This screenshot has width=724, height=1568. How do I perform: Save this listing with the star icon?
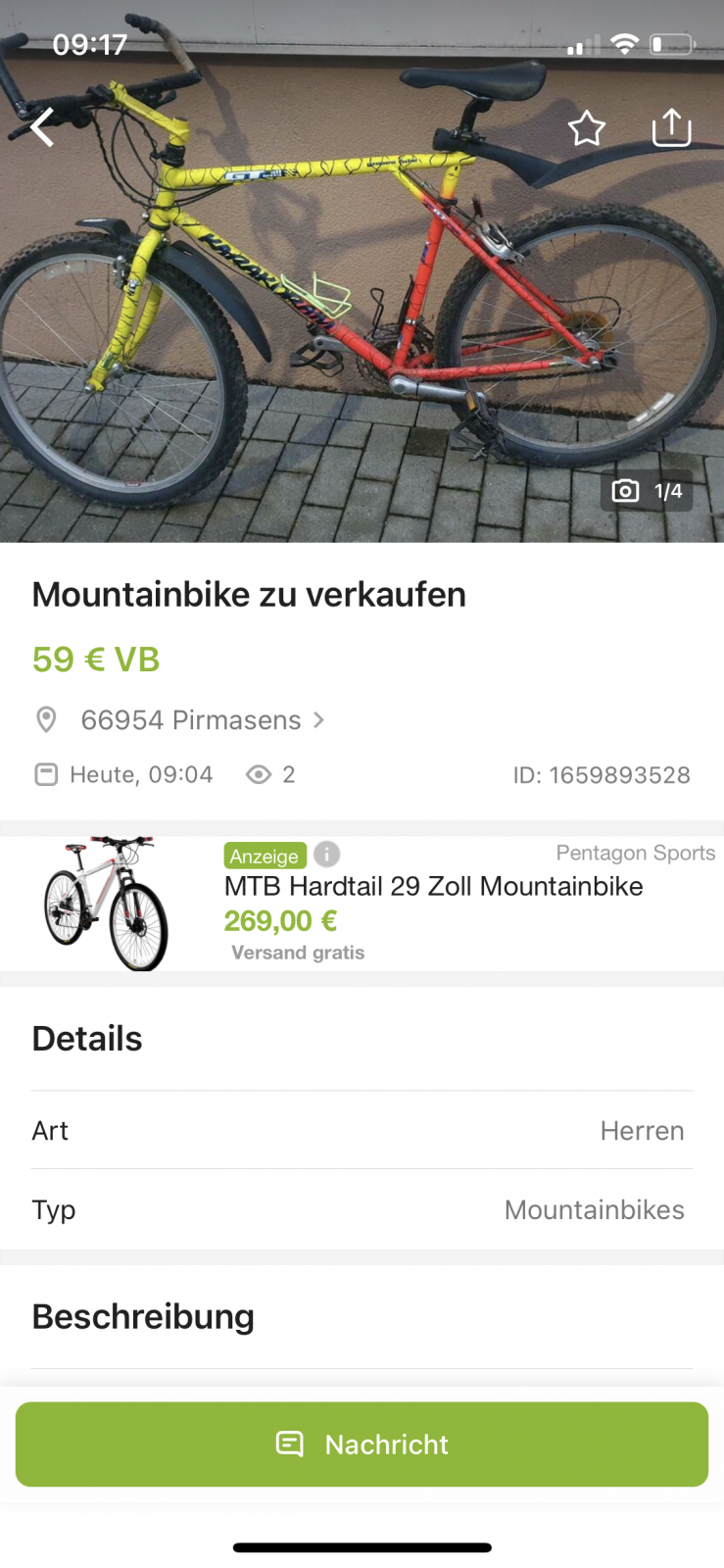click(x=587, y=128)
